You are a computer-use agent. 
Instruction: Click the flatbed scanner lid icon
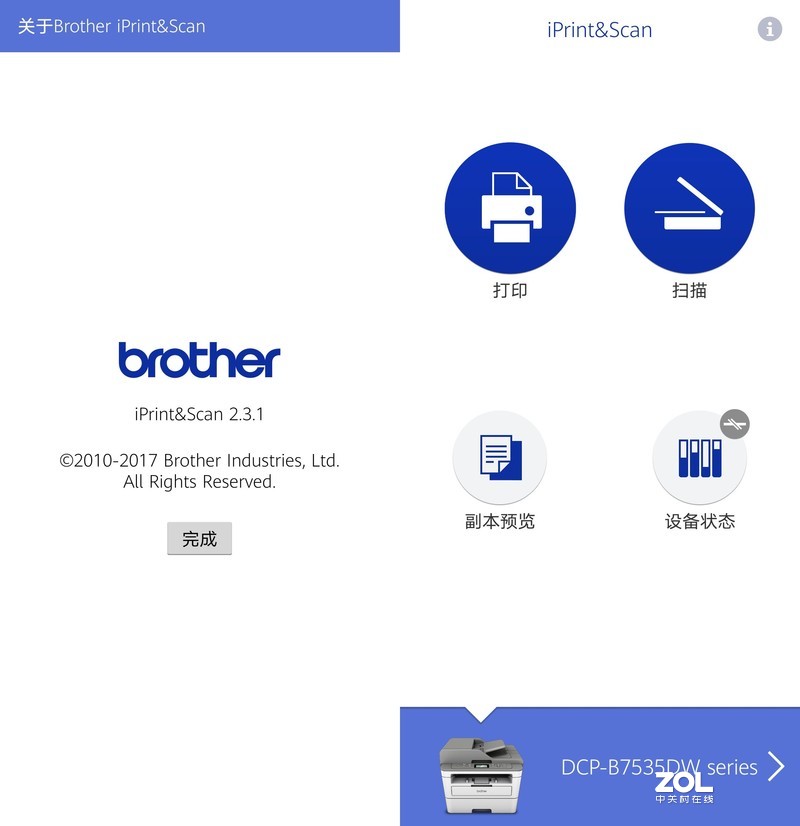click(689, 207)
